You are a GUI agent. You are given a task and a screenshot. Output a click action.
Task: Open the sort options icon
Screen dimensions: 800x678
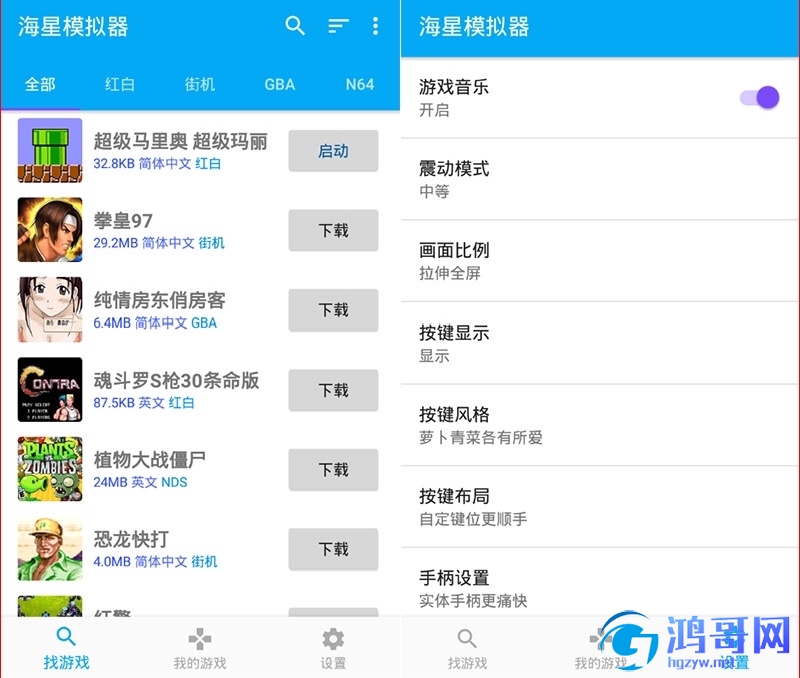pyautogui.click(x=339, y=27)
